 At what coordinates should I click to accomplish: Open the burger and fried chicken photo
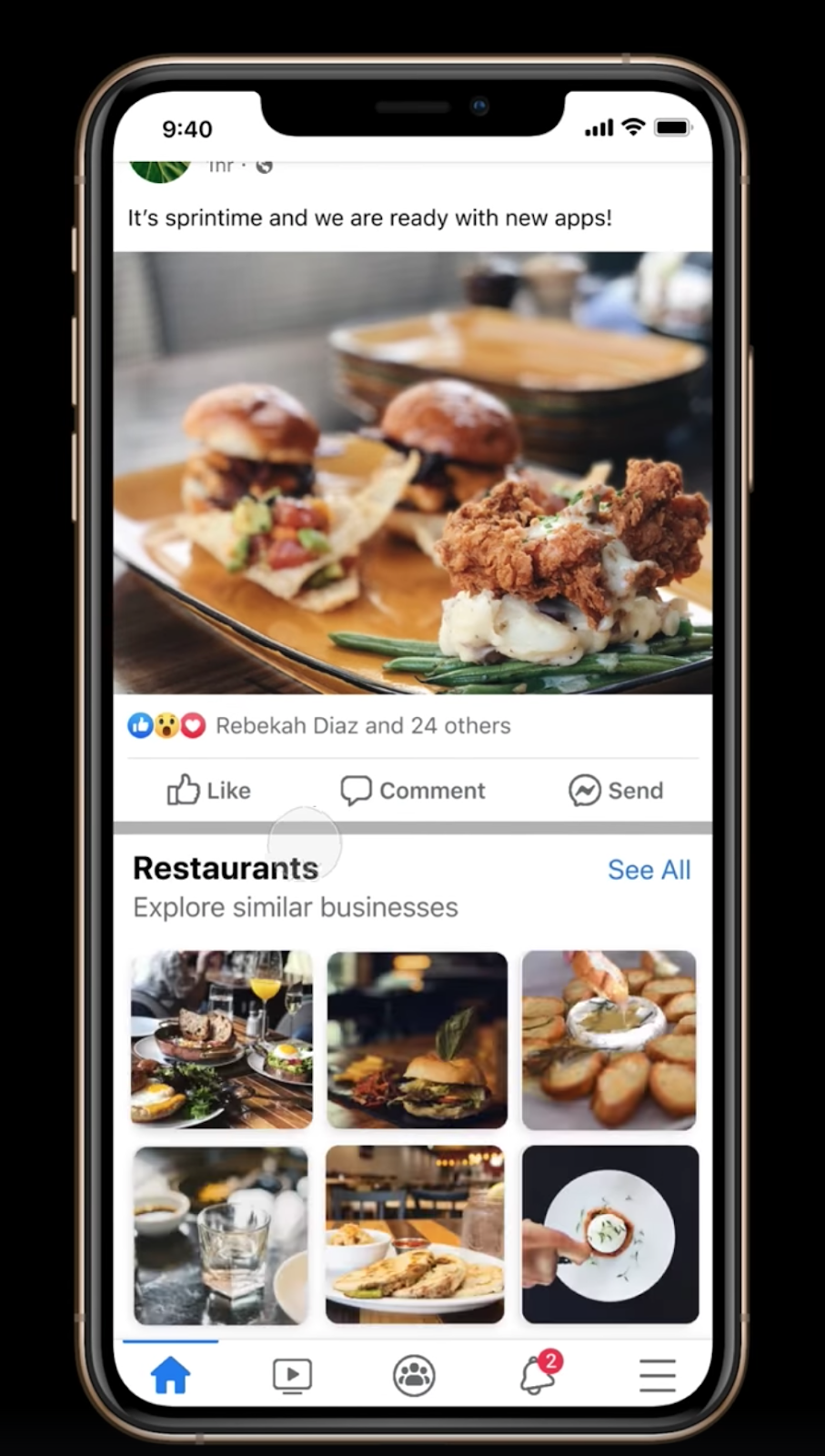(x=413, y=473)
